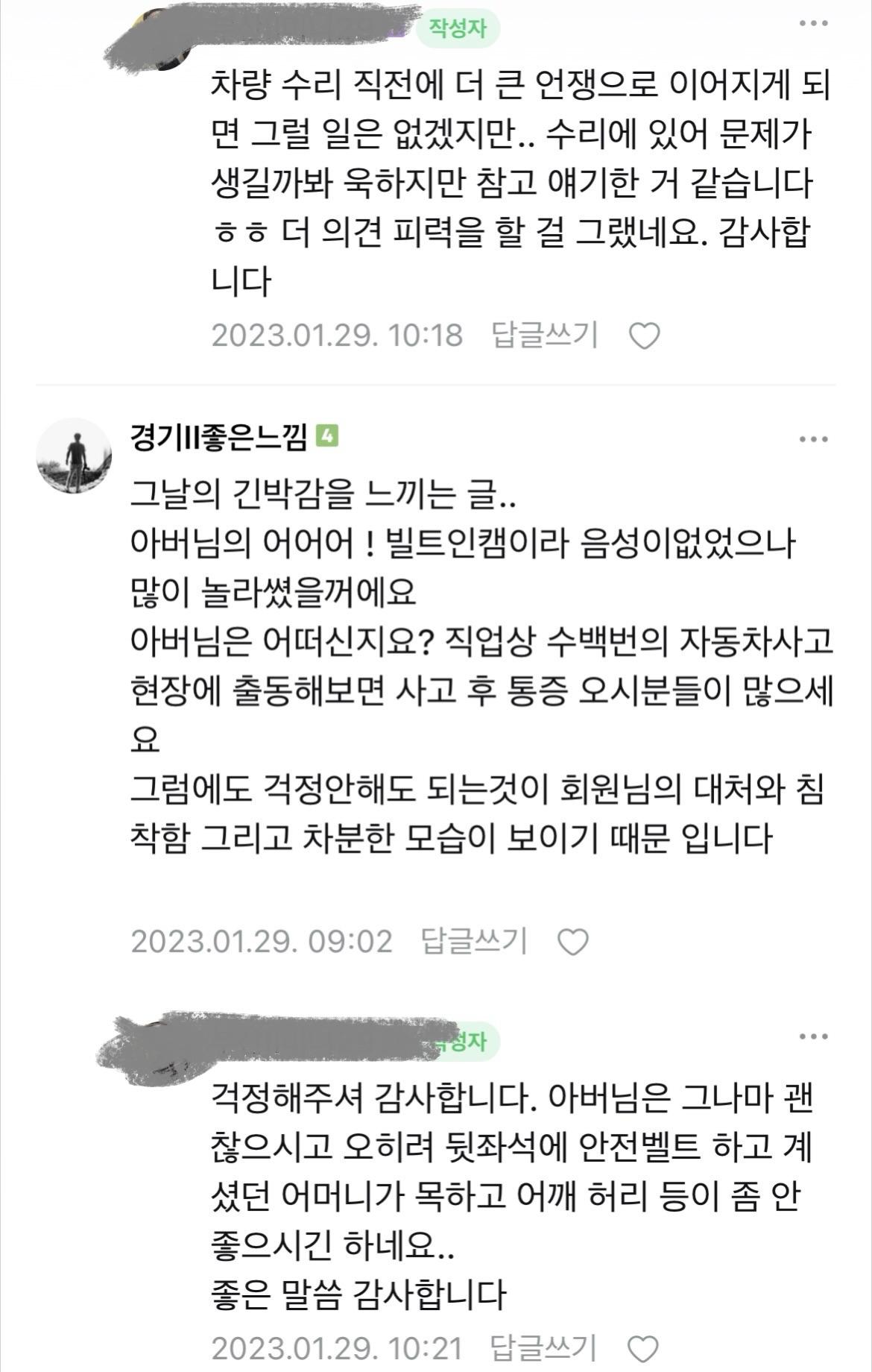Tap 답글쓰기 under the 09:02 comment

[x=474, y=941]
